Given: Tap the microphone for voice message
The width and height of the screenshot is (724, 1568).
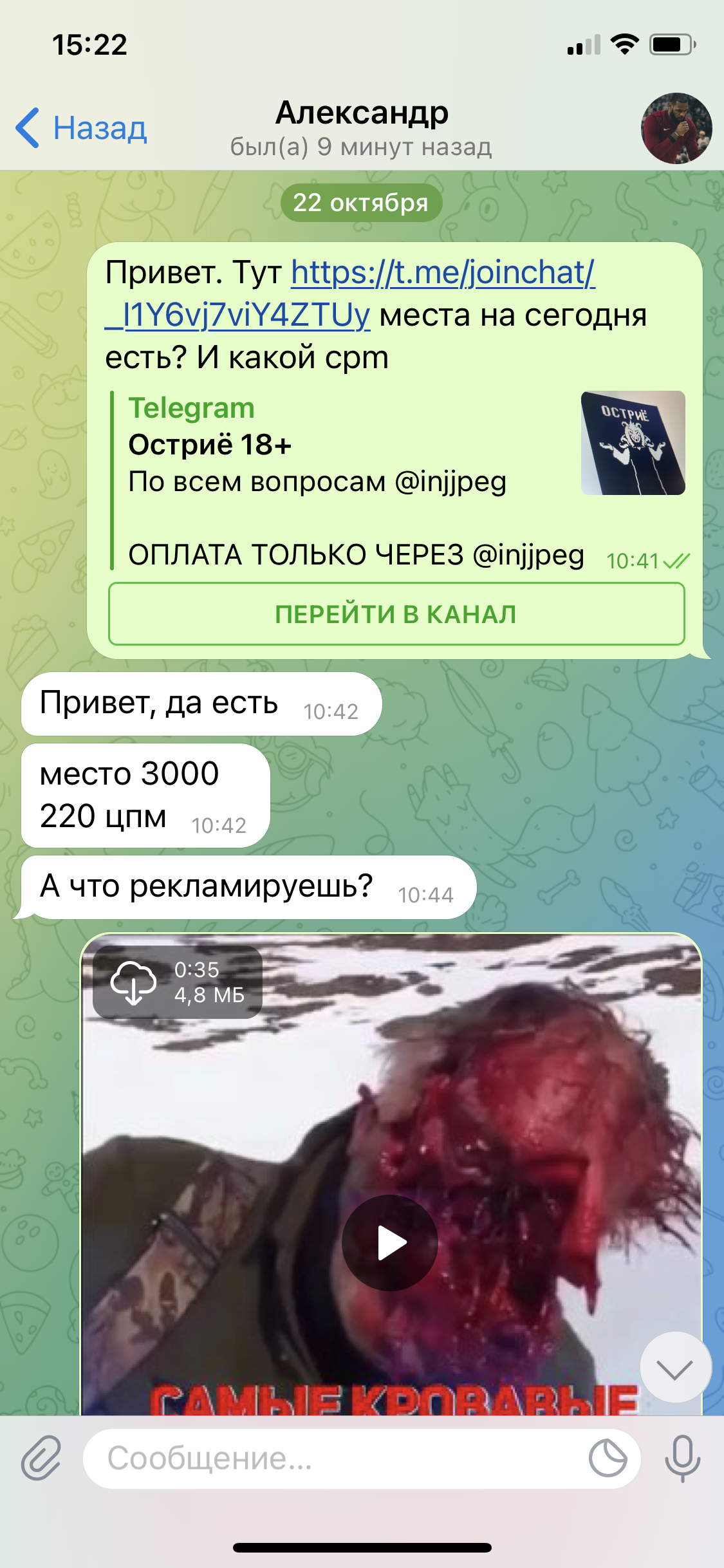Looking at the screenshot, I should coord(682,1459).
